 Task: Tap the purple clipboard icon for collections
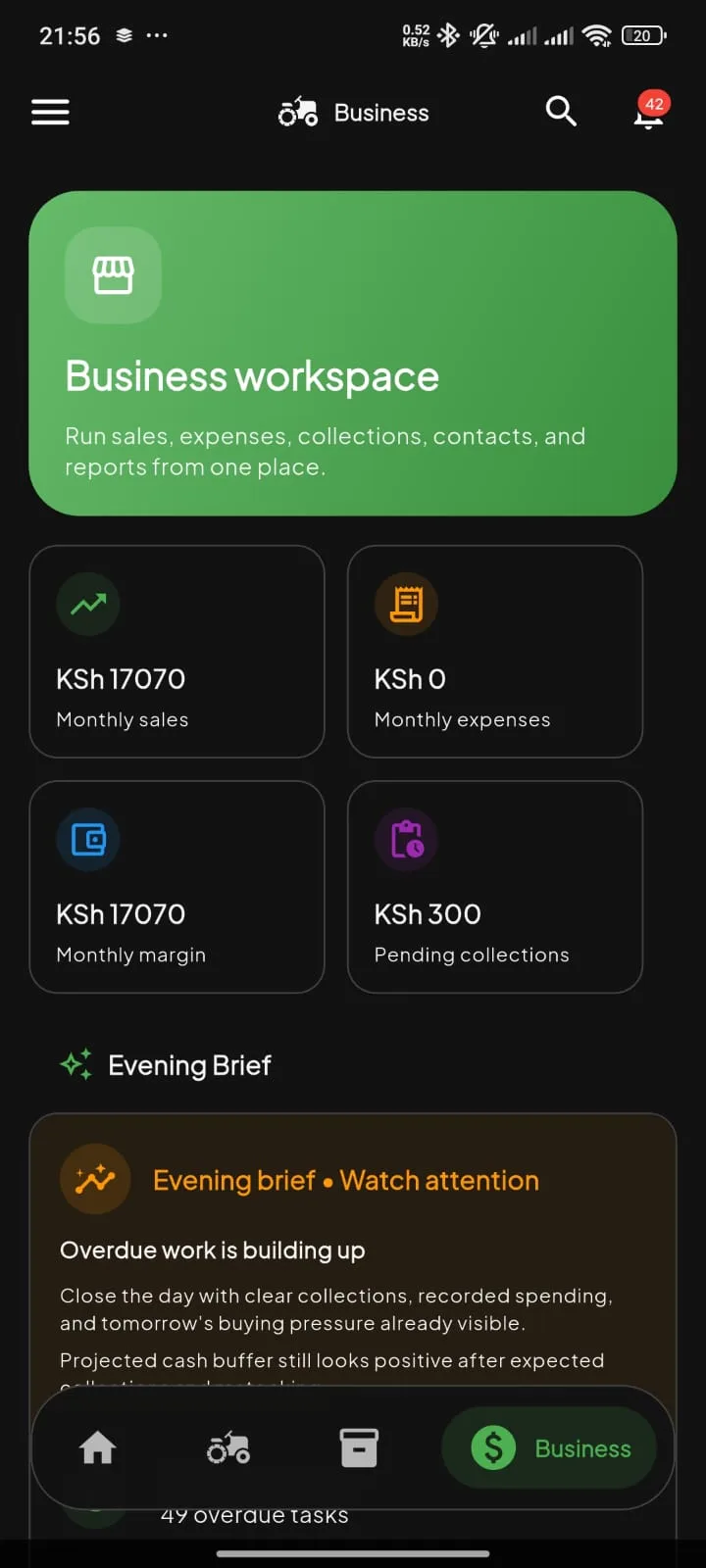[406, 839]
